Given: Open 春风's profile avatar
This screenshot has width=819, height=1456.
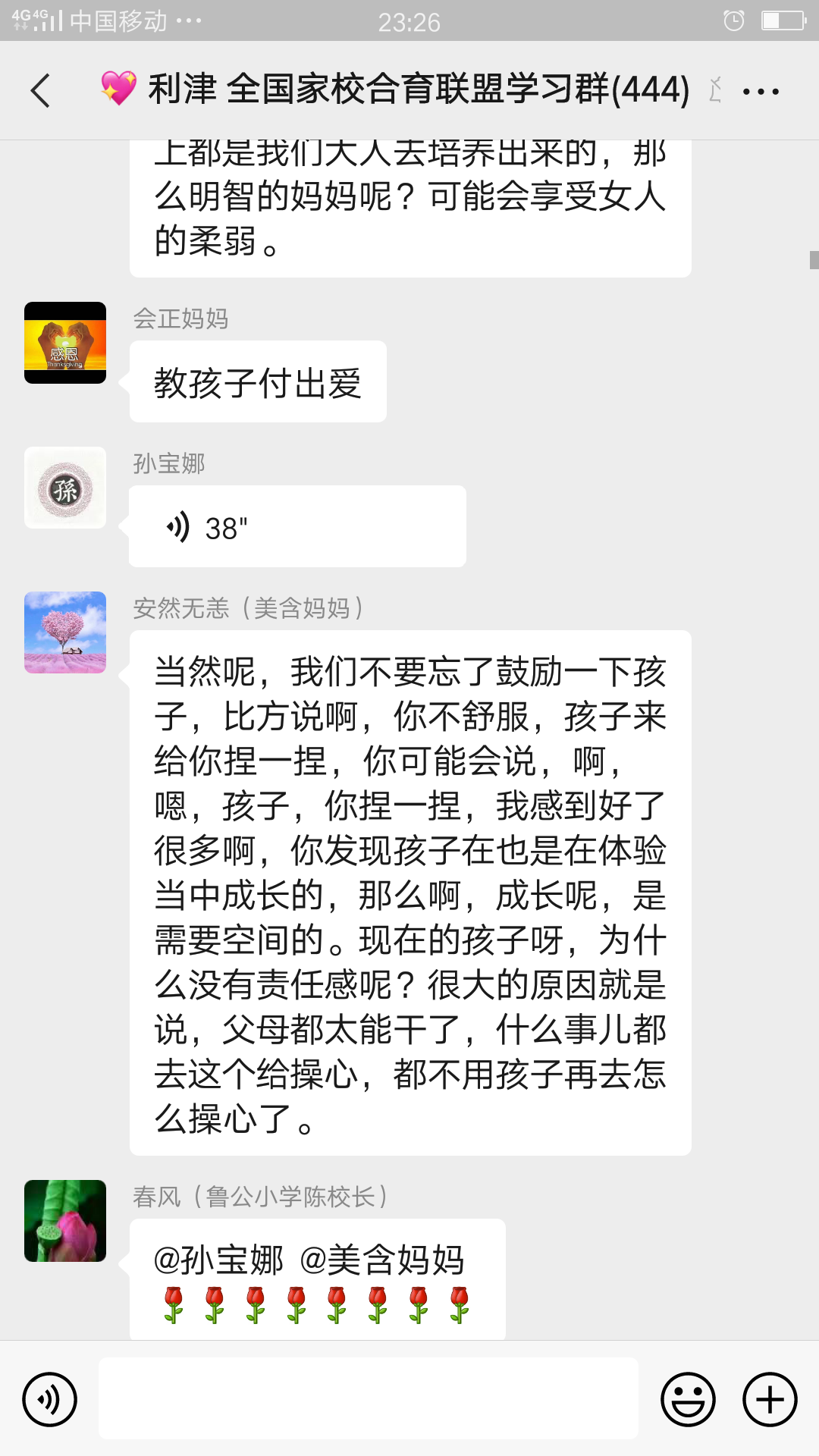Looking at the screenshot, I should pos(64,1221).
